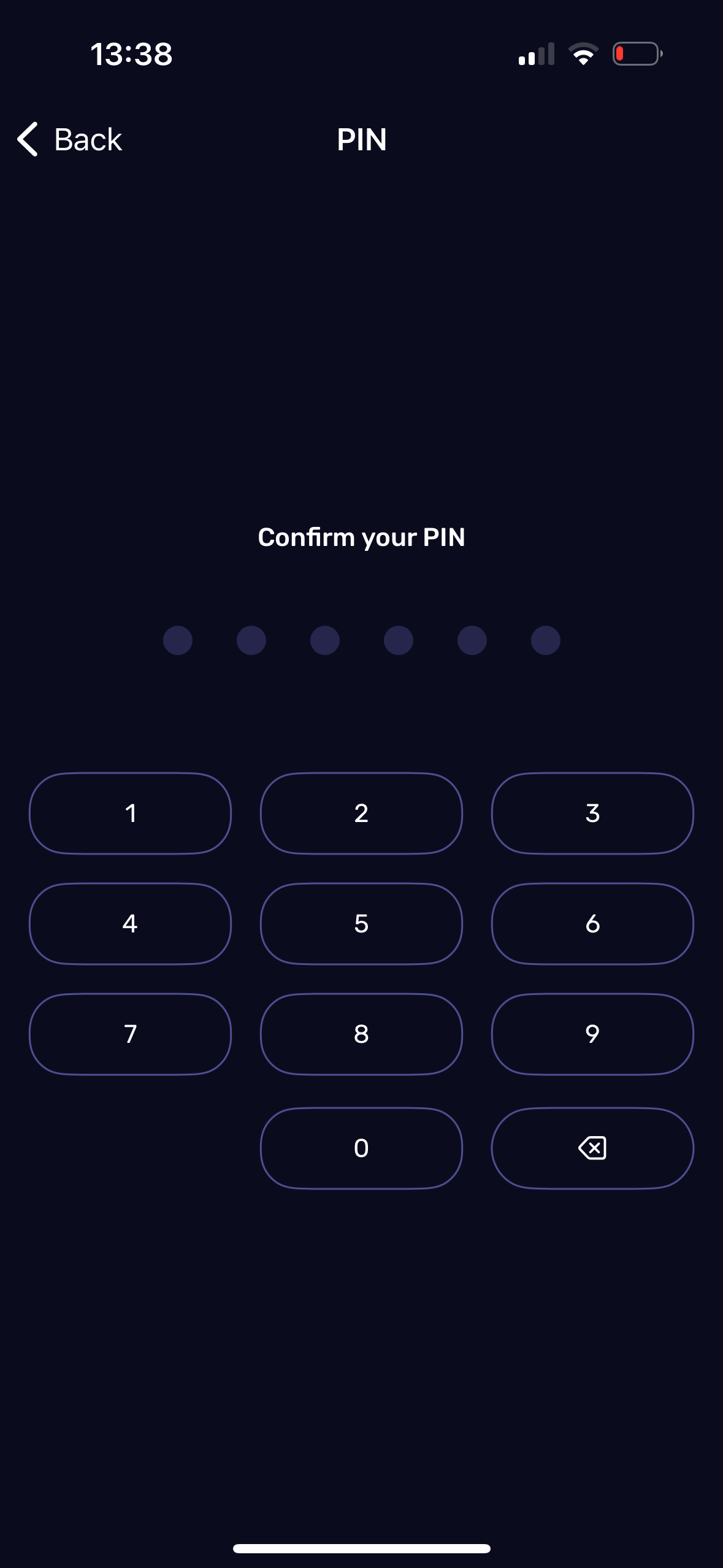Enter digit 3 for the PIN

tap(592, 813)
